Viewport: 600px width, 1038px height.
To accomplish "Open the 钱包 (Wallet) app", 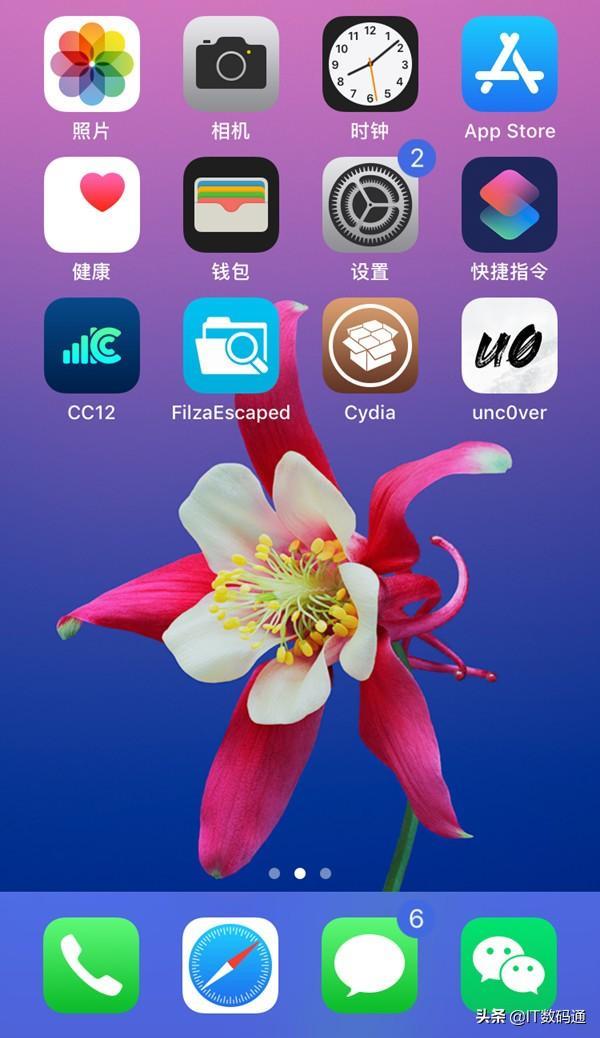I will [x=231, y=205].
